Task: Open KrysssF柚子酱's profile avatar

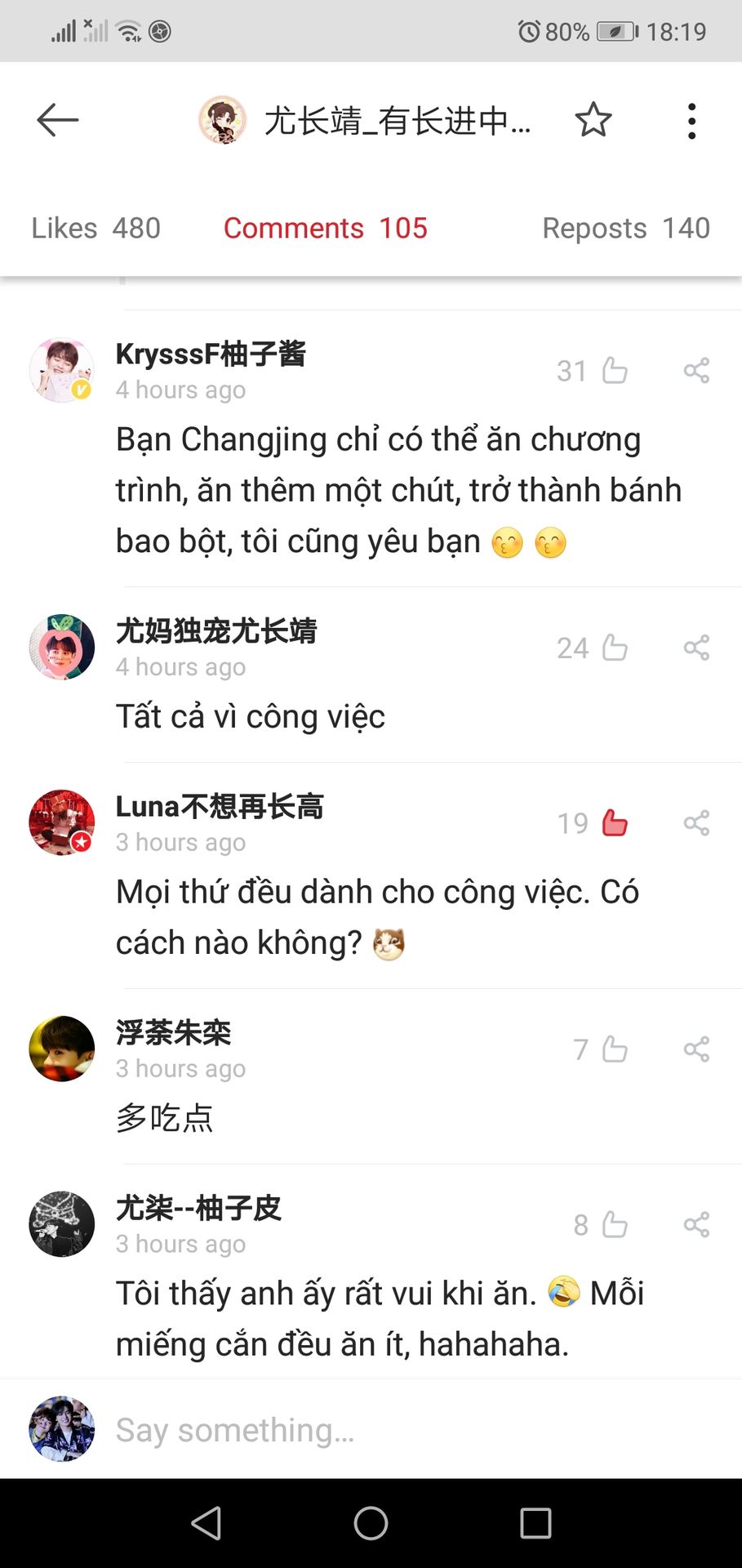Action: click(61, 371)
